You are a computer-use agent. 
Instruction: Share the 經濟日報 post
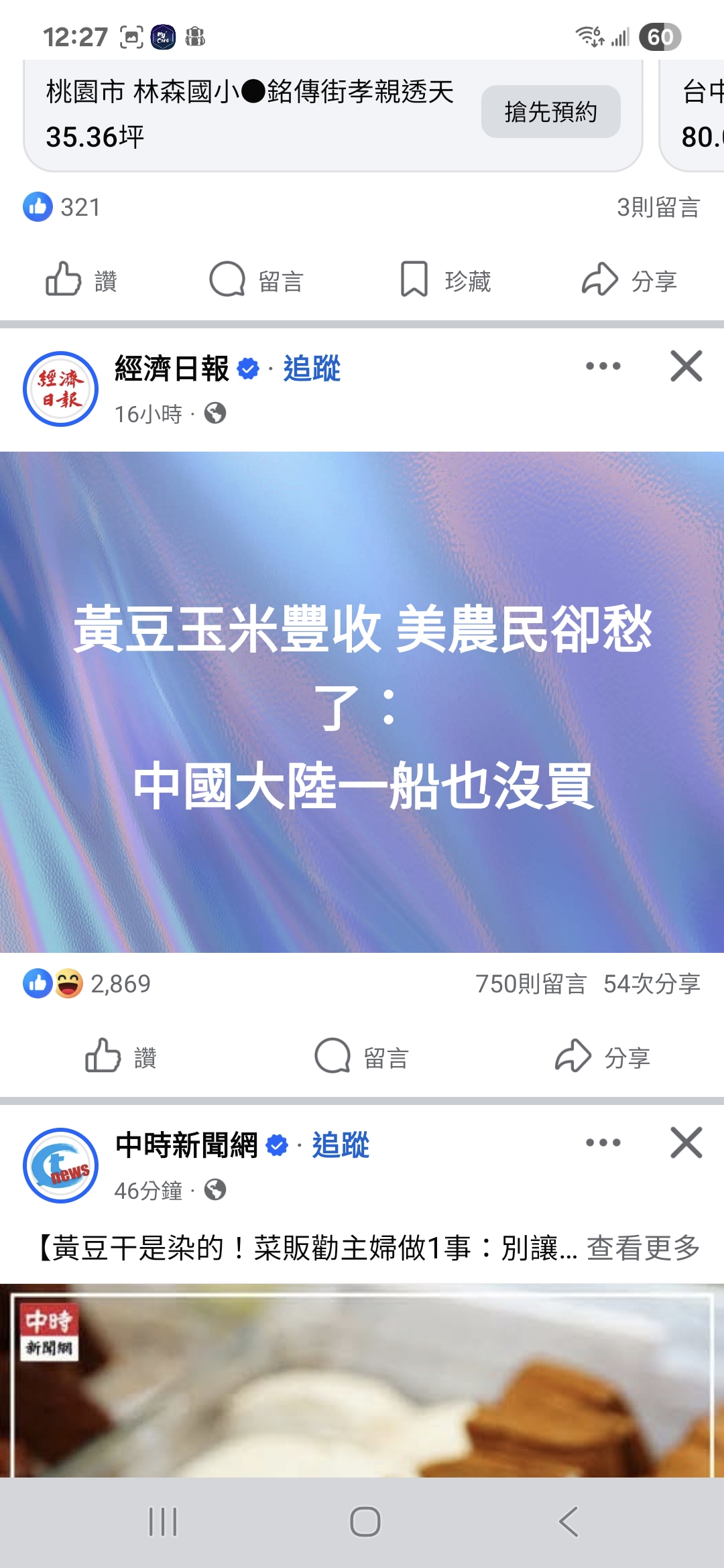(x=603, y=1057)
